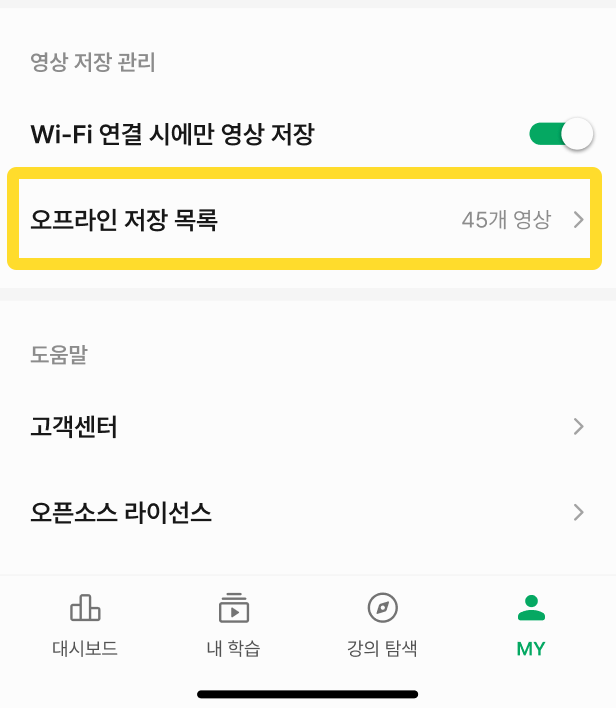The image size is (616, 708).
Task: Open 오픈소스 라이선스 row
Action: (305, 514)
